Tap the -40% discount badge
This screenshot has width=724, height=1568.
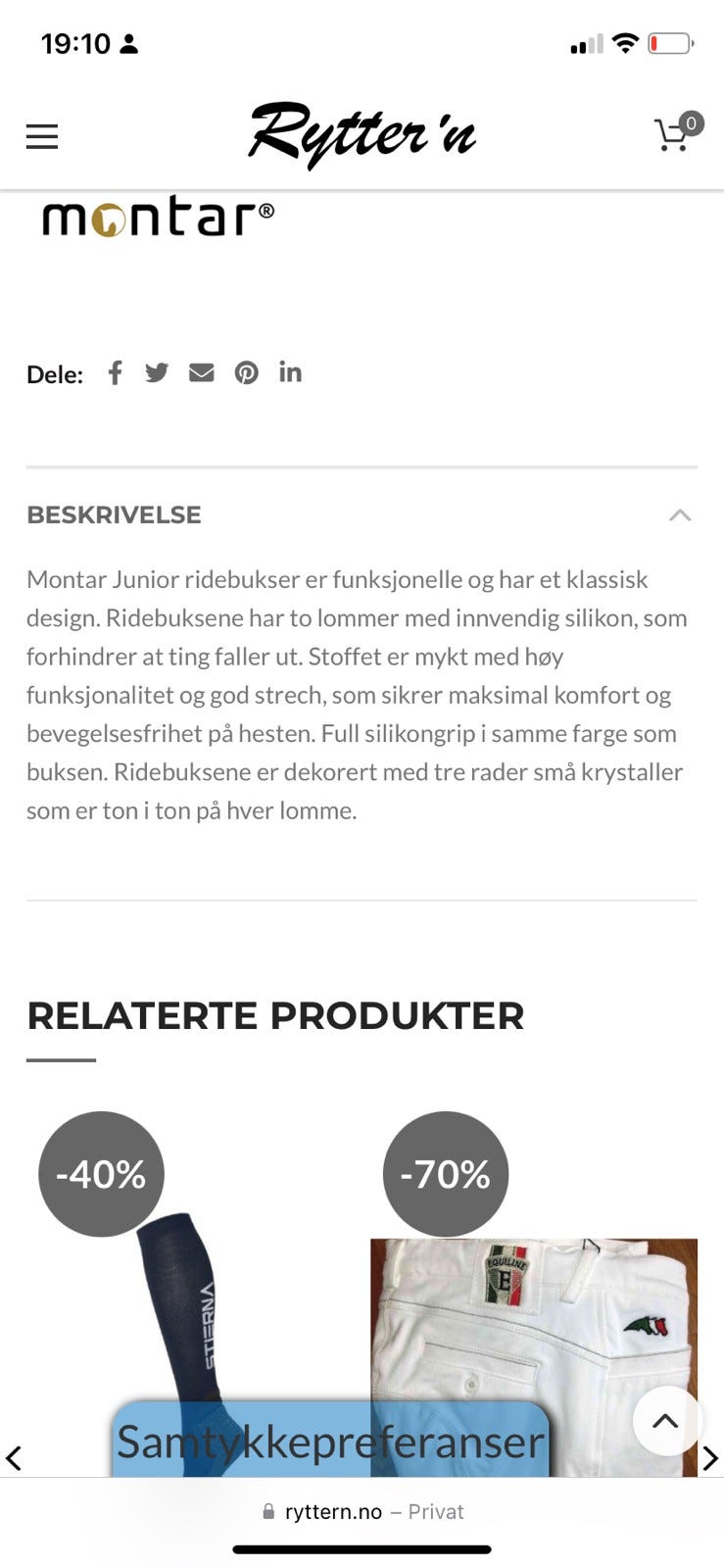[101, 1172]
